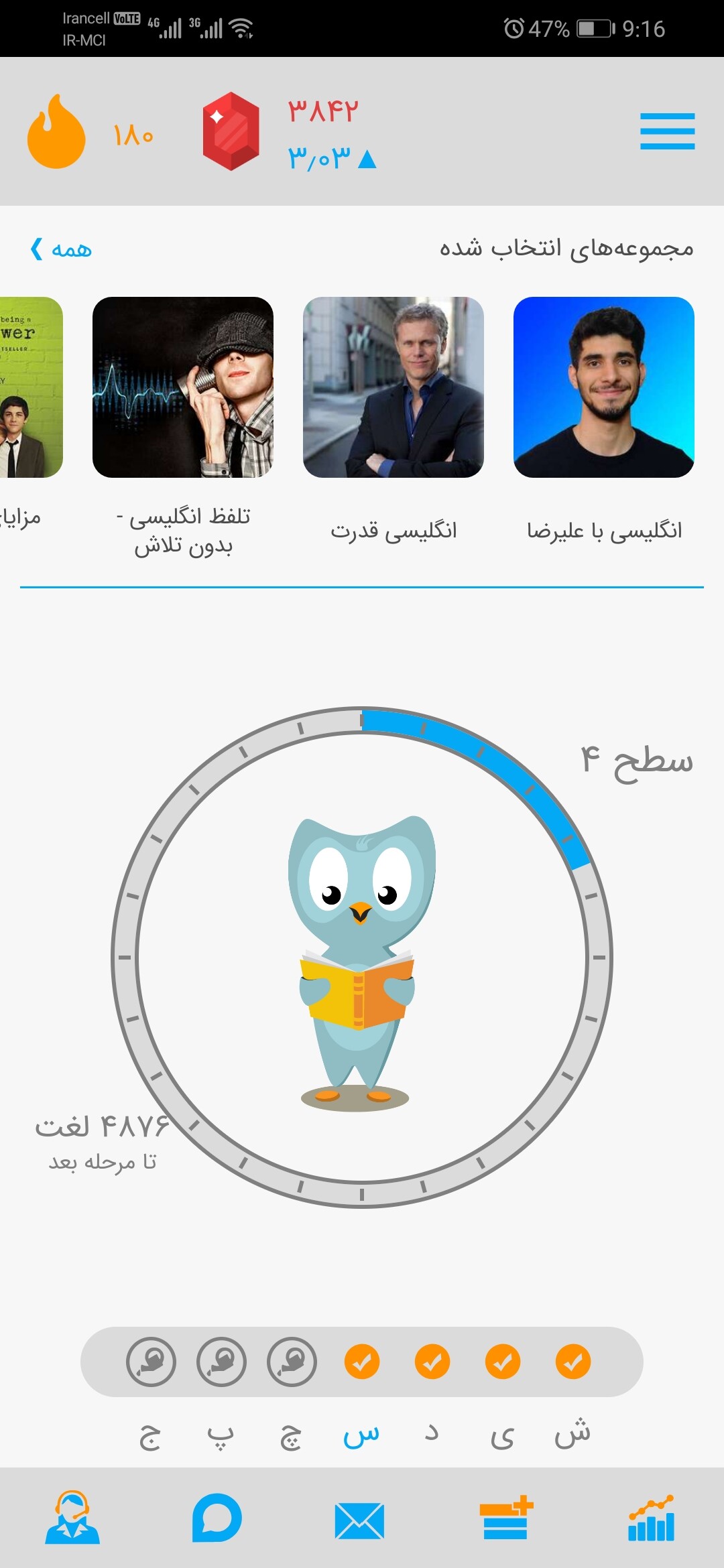Open تلفظ انگلیسی بدون تلاش collection

click(x=183, y=387)
